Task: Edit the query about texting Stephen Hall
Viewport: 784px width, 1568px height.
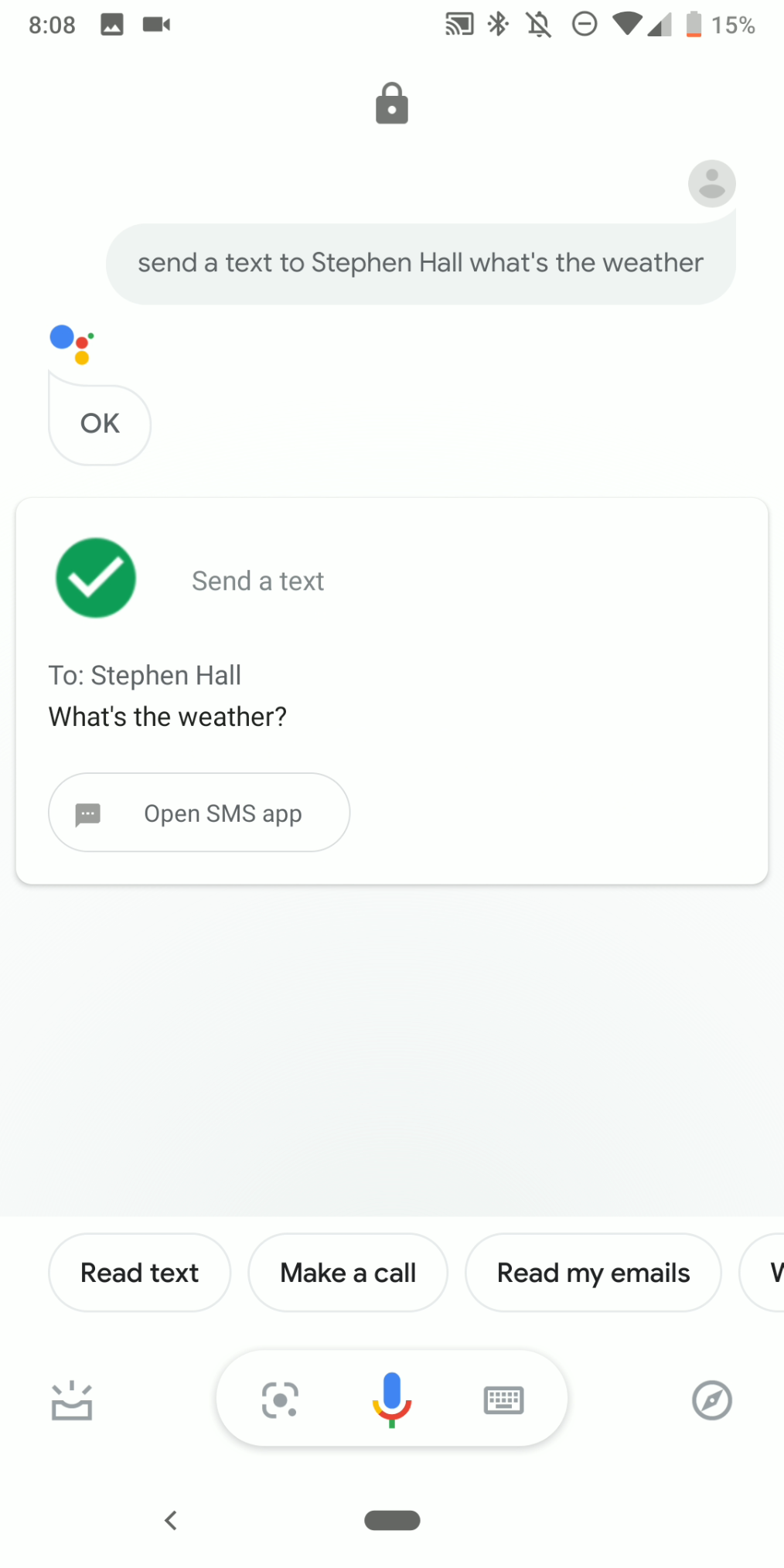Action: [421, 264]
